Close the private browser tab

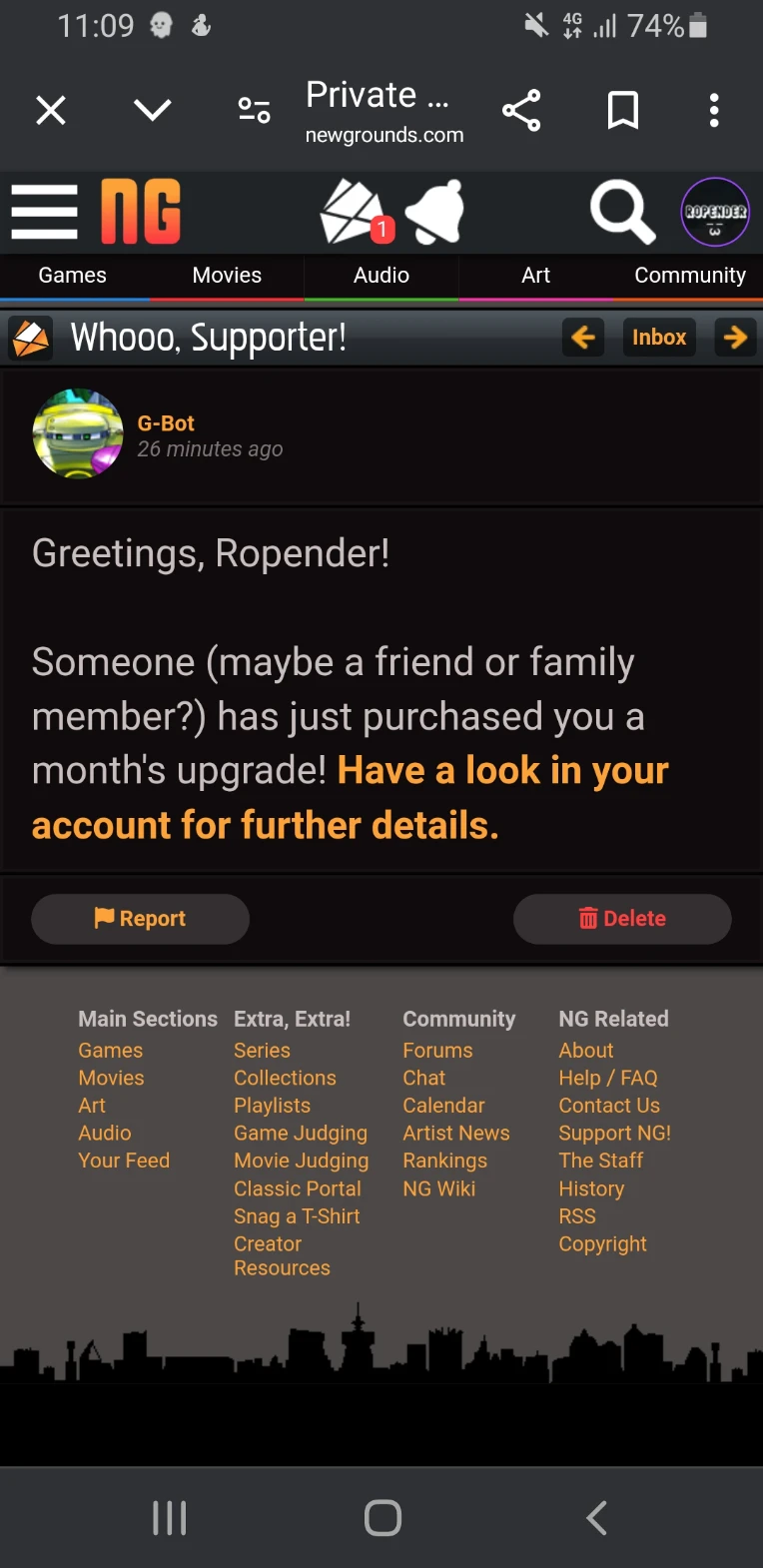pos(51,110)
